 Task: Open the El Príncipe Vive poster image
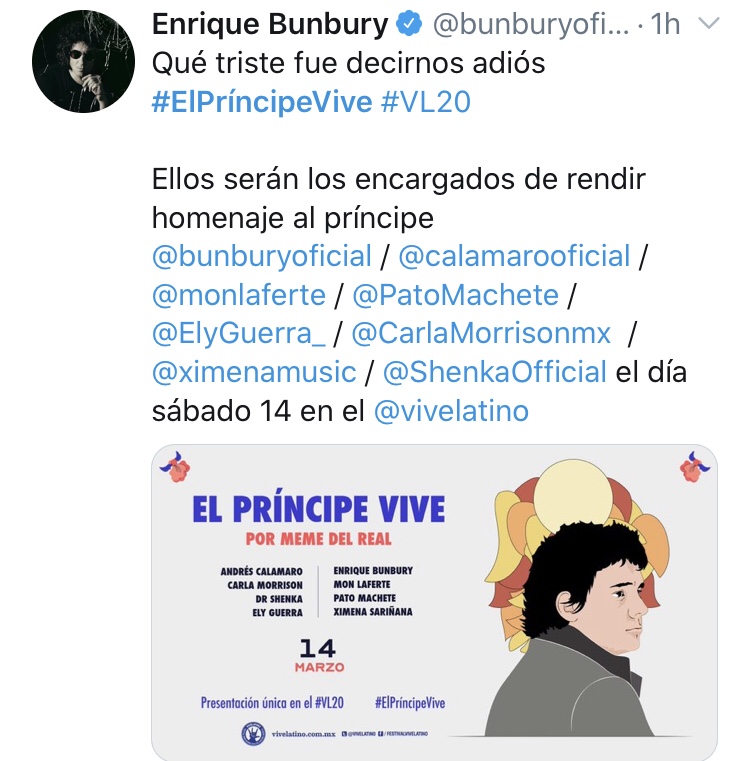pos(434,600)
